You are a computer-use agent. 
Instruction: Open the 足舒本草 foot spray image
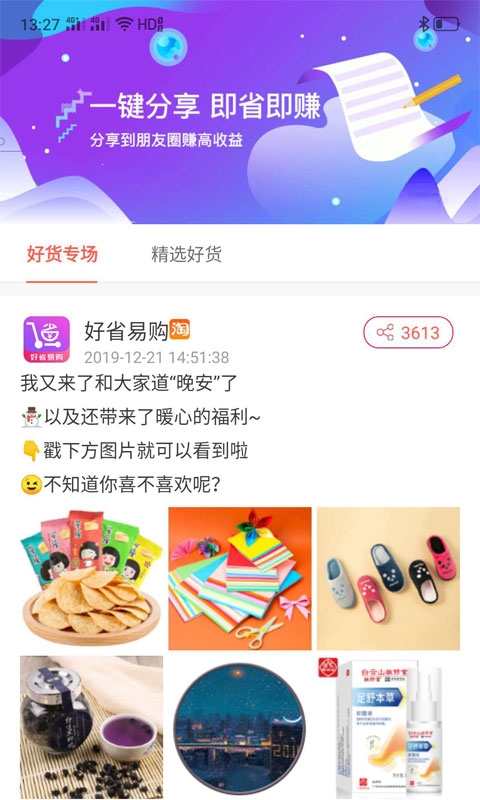[388, 728]
